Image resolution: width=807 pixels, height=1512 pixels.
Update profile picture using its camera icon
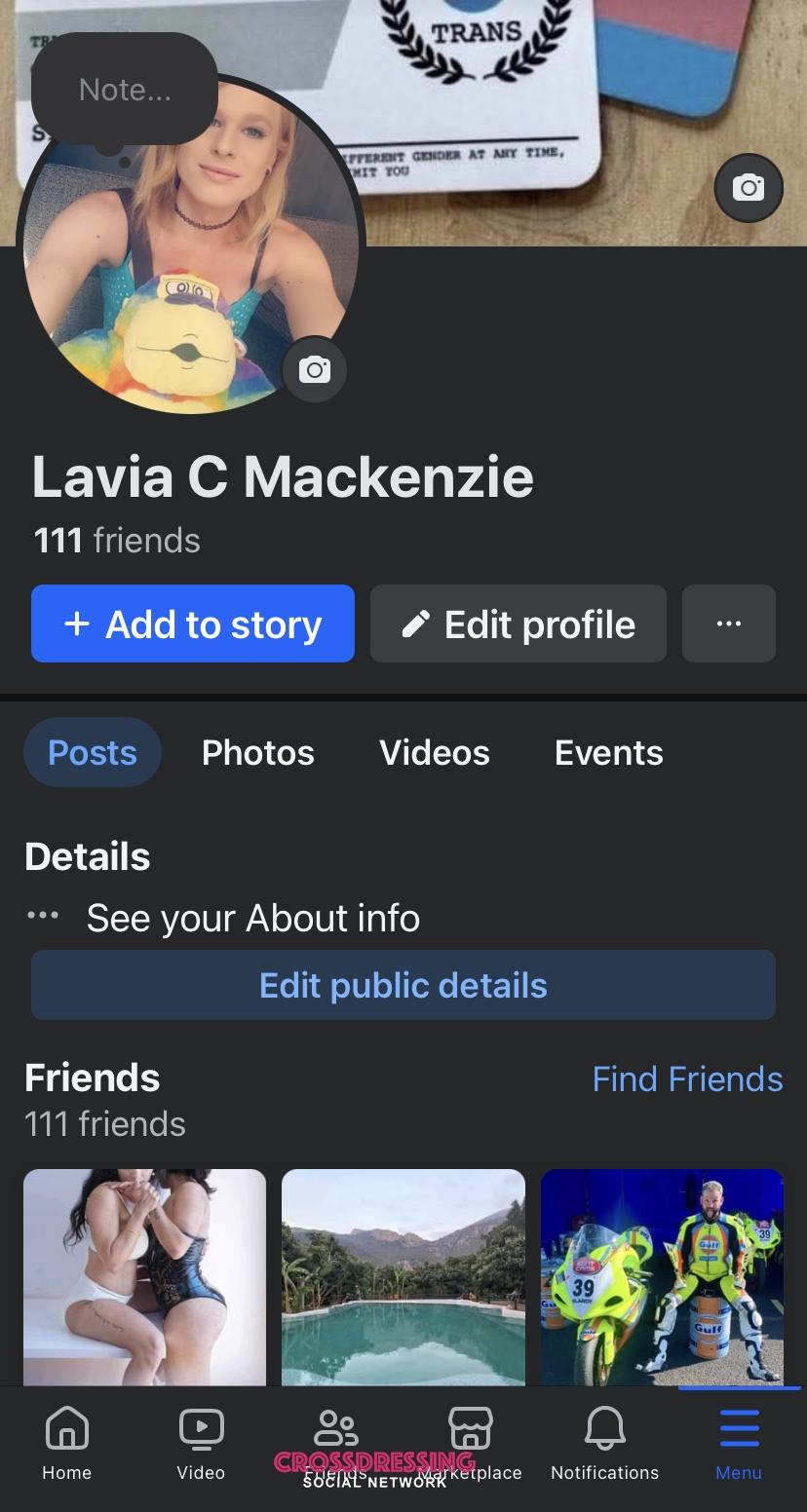pyautogui.click(x=314, y=370)
